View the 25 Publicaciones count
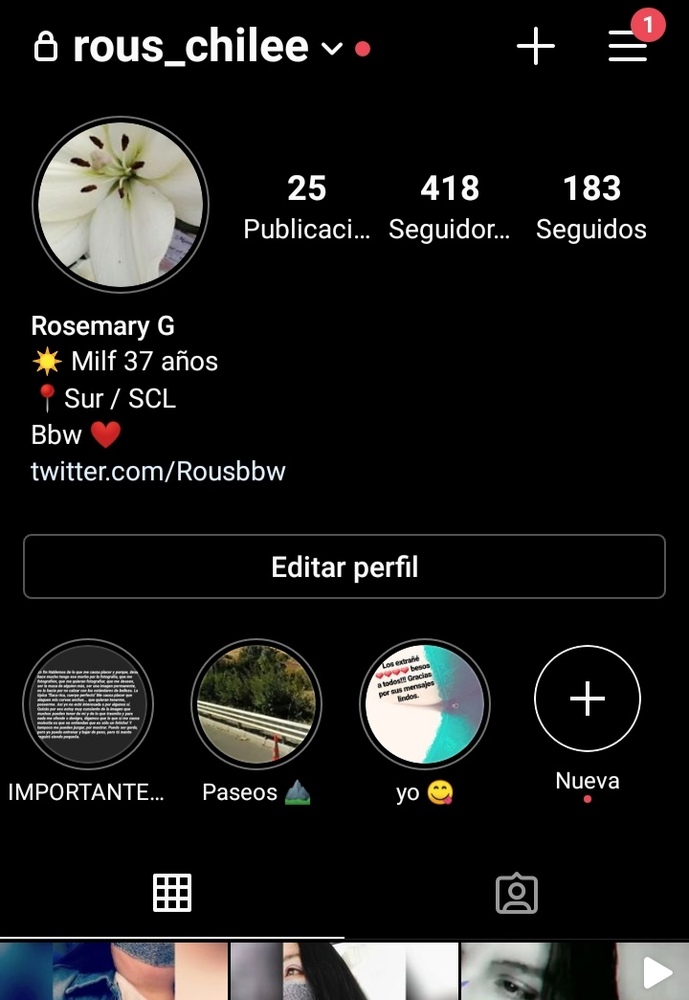Viewport: 689px width, 1000px height. pos(307,207)
